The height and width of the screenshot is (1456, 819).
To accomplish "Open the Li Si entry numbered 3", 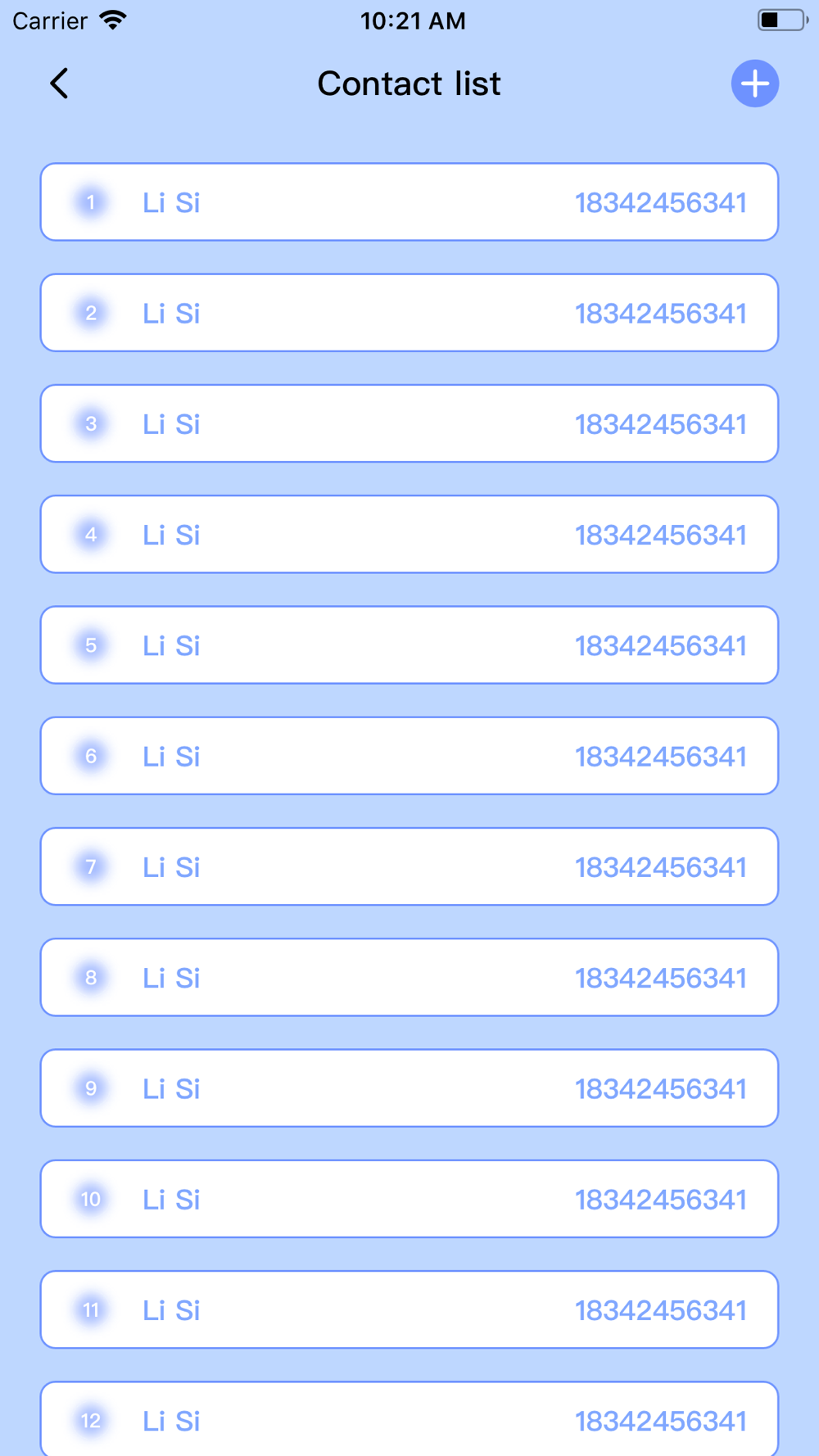I will [409, 423].
